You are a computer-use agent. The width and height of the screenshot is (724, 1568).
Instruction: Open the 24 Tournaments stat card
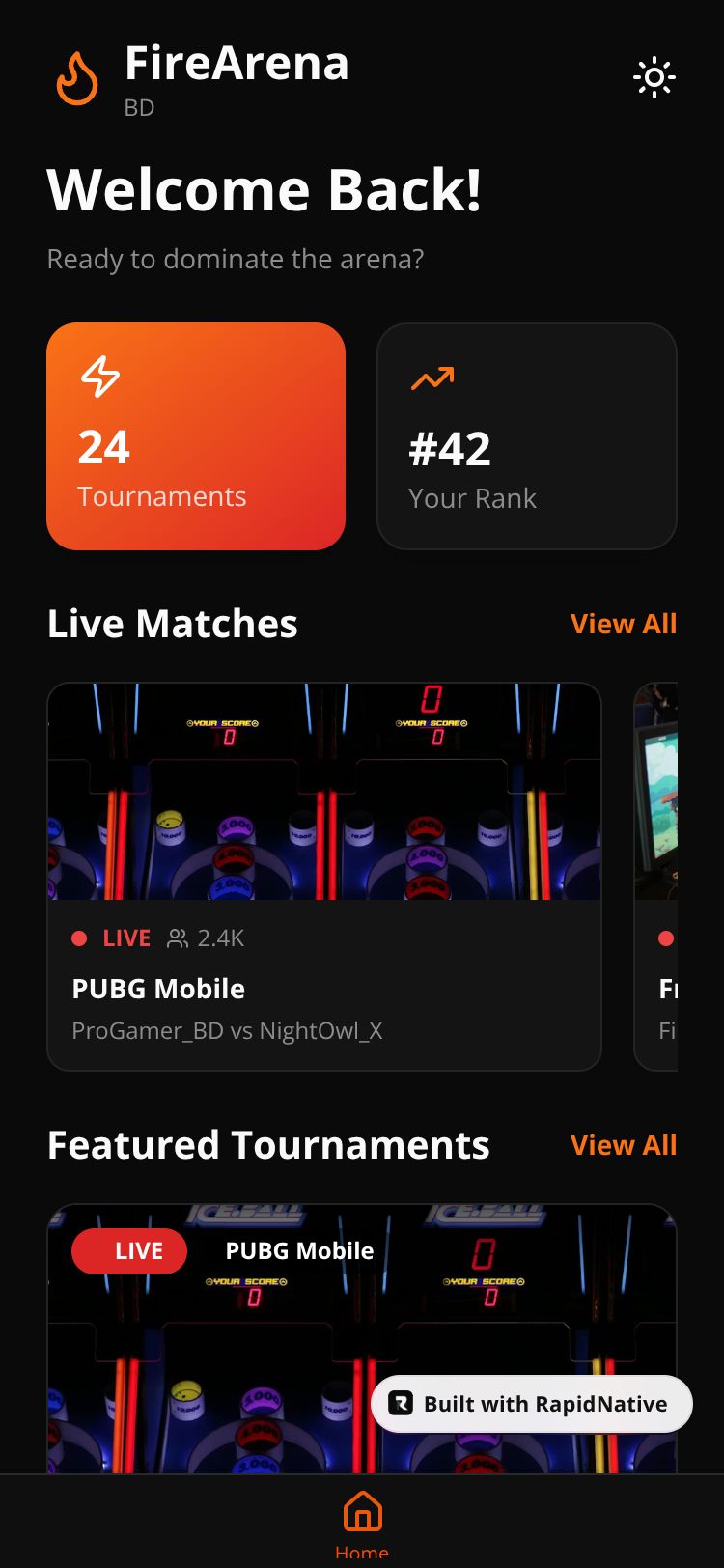pyautogui.click(x=196, y=436)
